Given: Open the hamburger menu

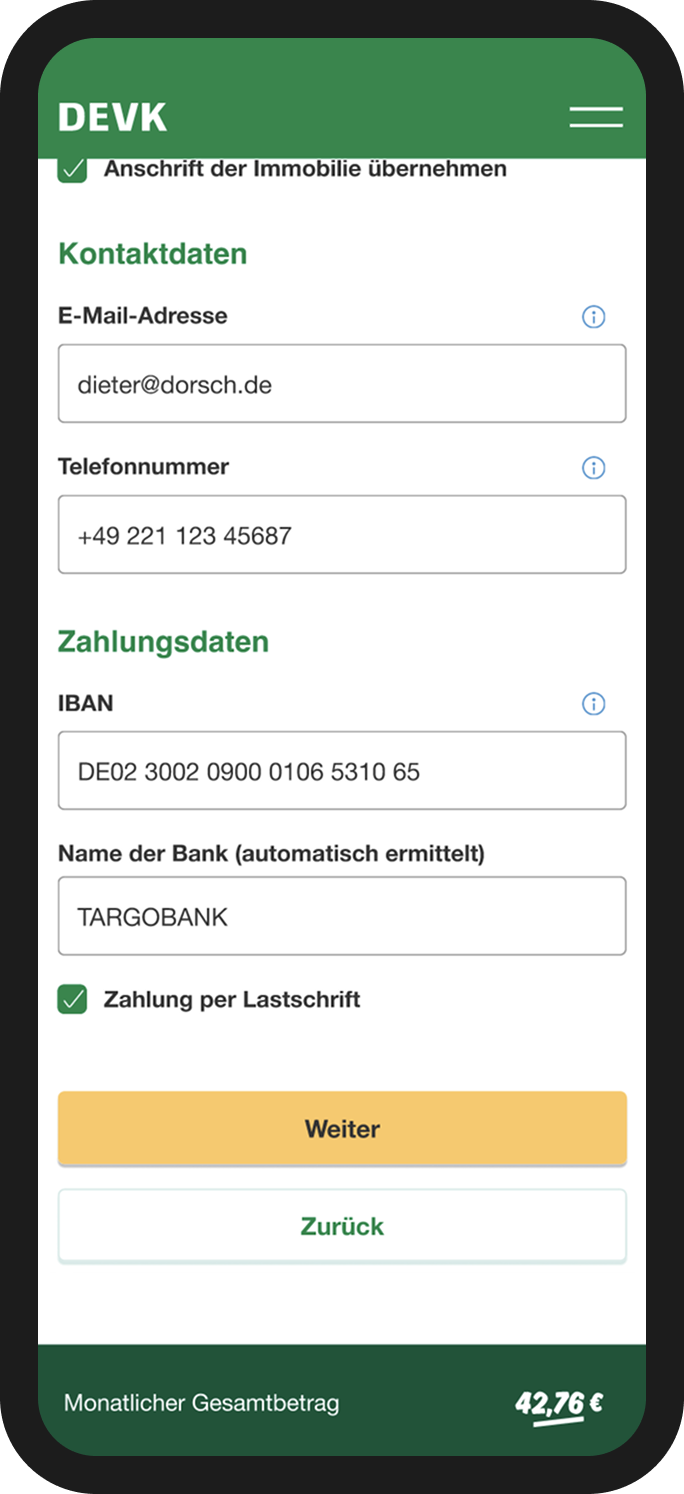Looking at the screenshot, I should coord(596,117).
